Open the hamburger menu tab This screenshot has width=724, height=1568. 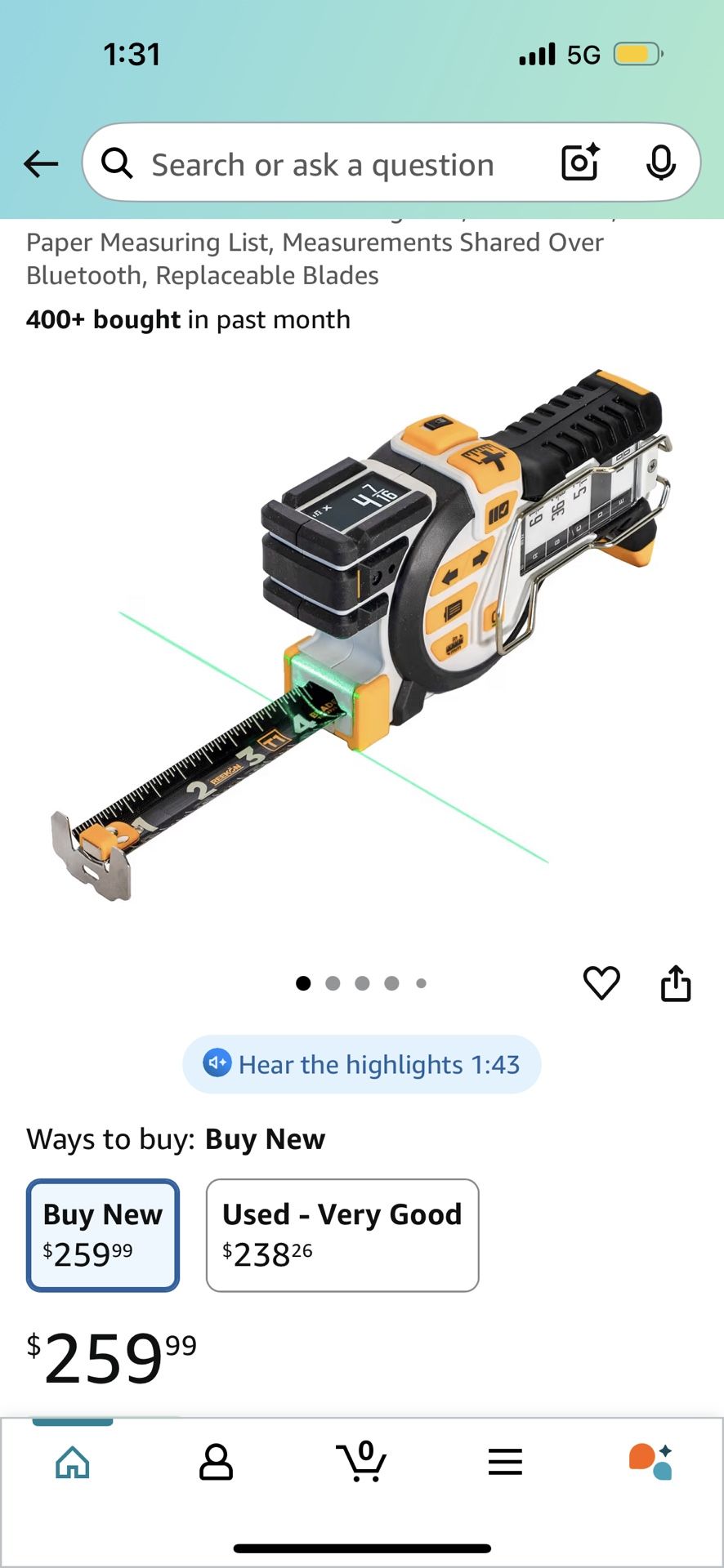[x=505, y=1462]
